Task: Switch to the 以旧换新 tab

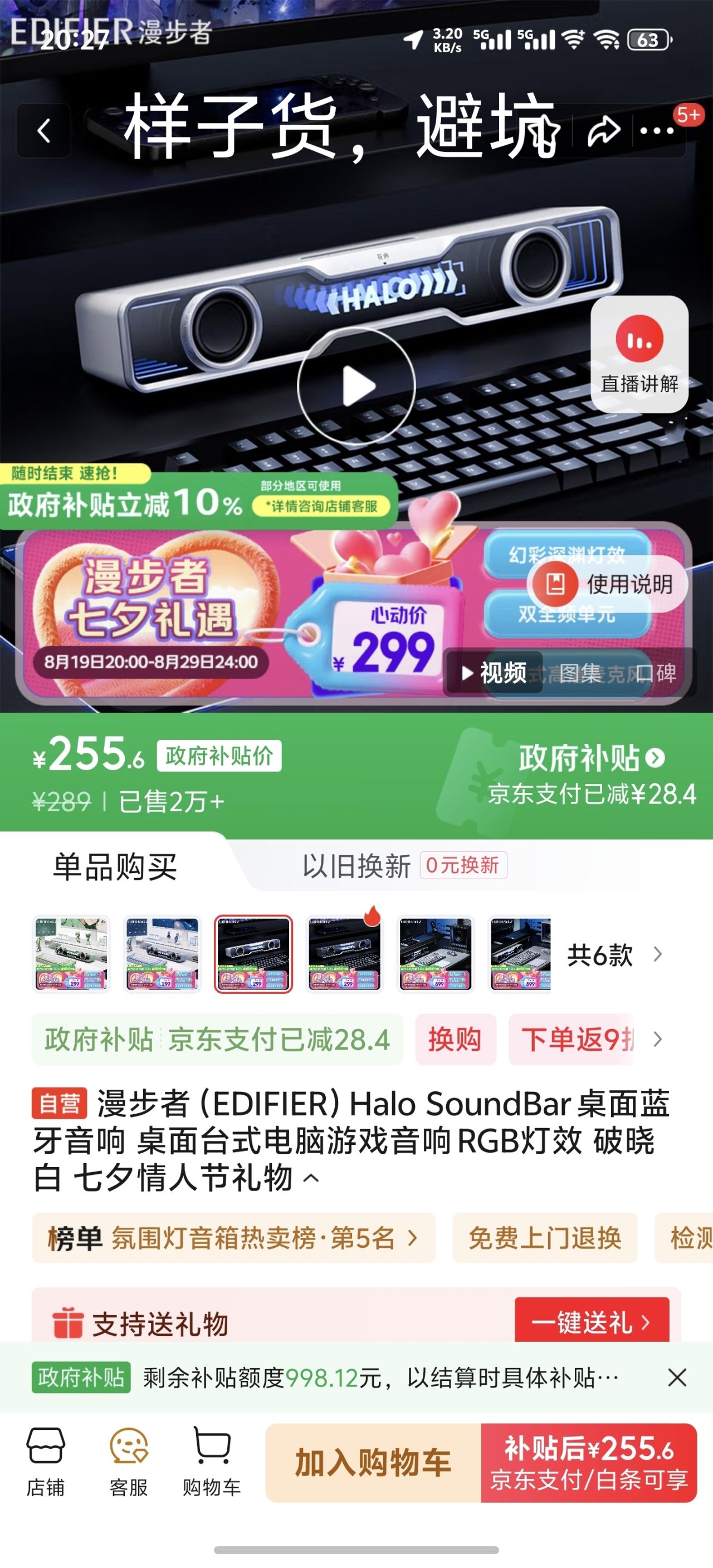Action: tap(356, 865)
